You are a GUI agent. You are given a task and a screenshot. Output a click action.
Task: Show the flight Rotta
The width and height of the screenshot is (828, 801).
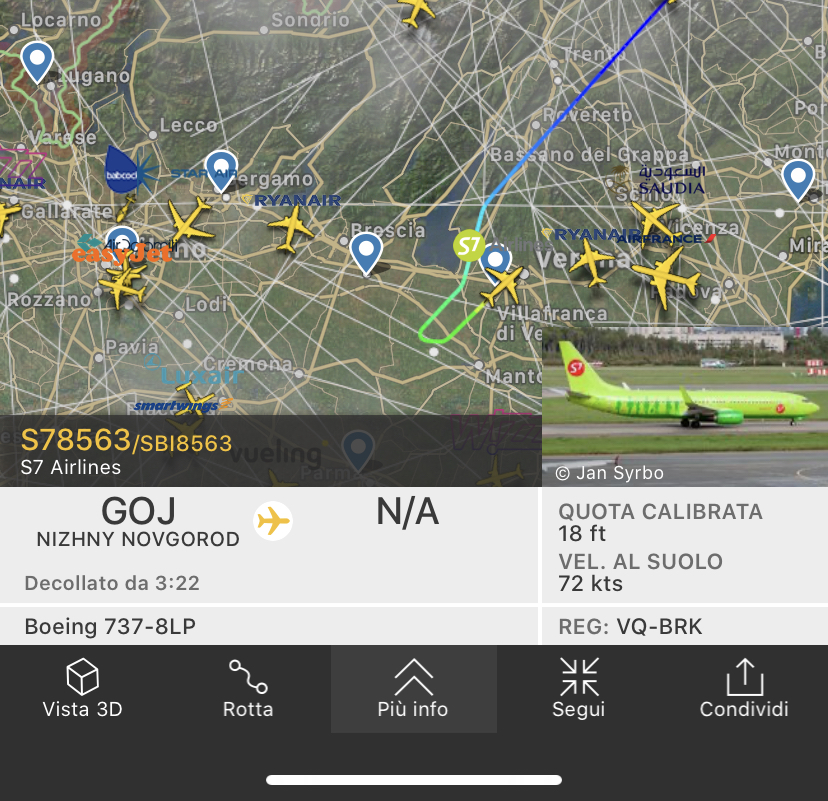[x=247, y=690]
